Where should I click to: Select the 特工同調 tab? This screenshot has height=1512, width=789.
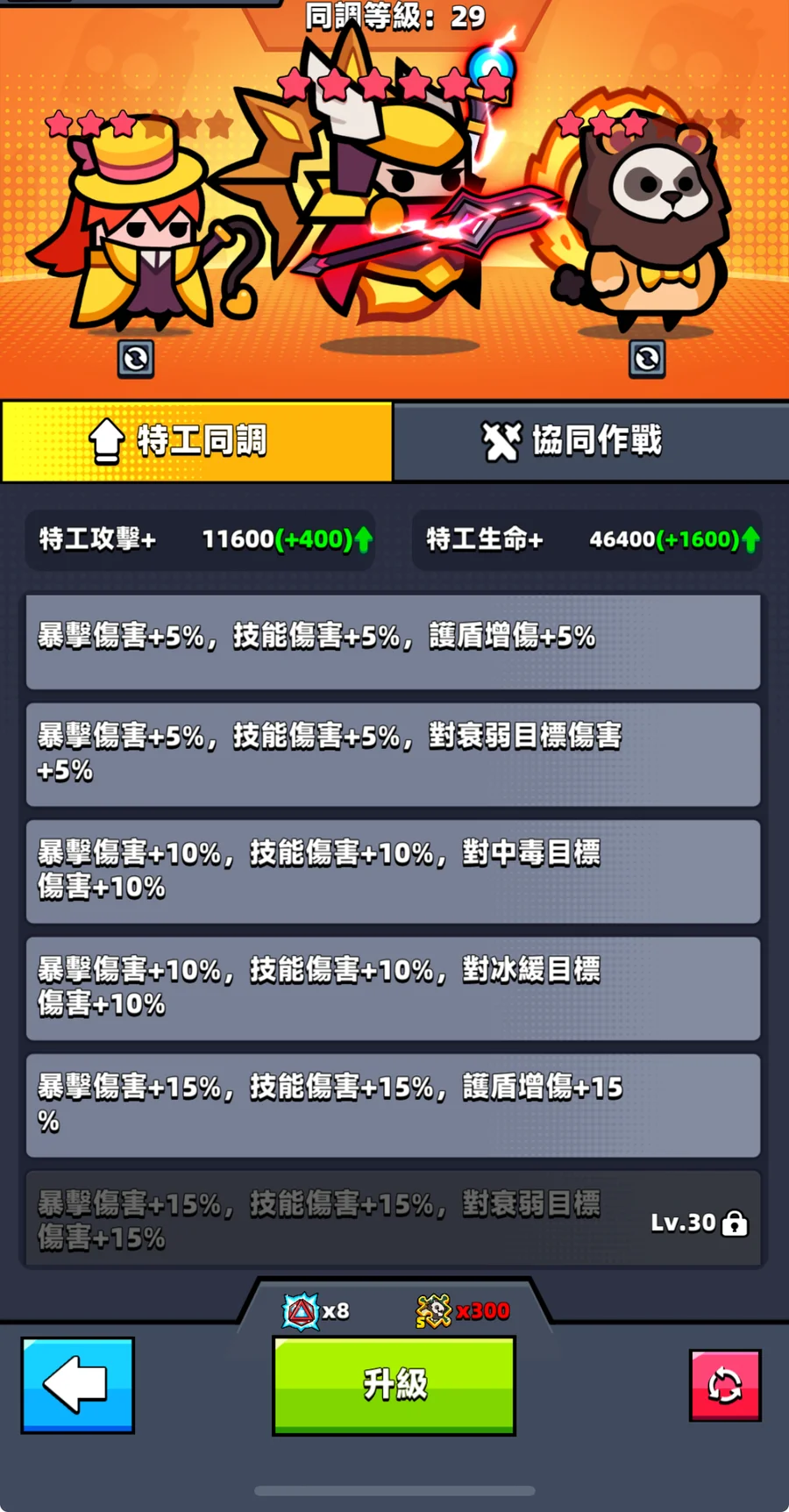coord(196,440)
